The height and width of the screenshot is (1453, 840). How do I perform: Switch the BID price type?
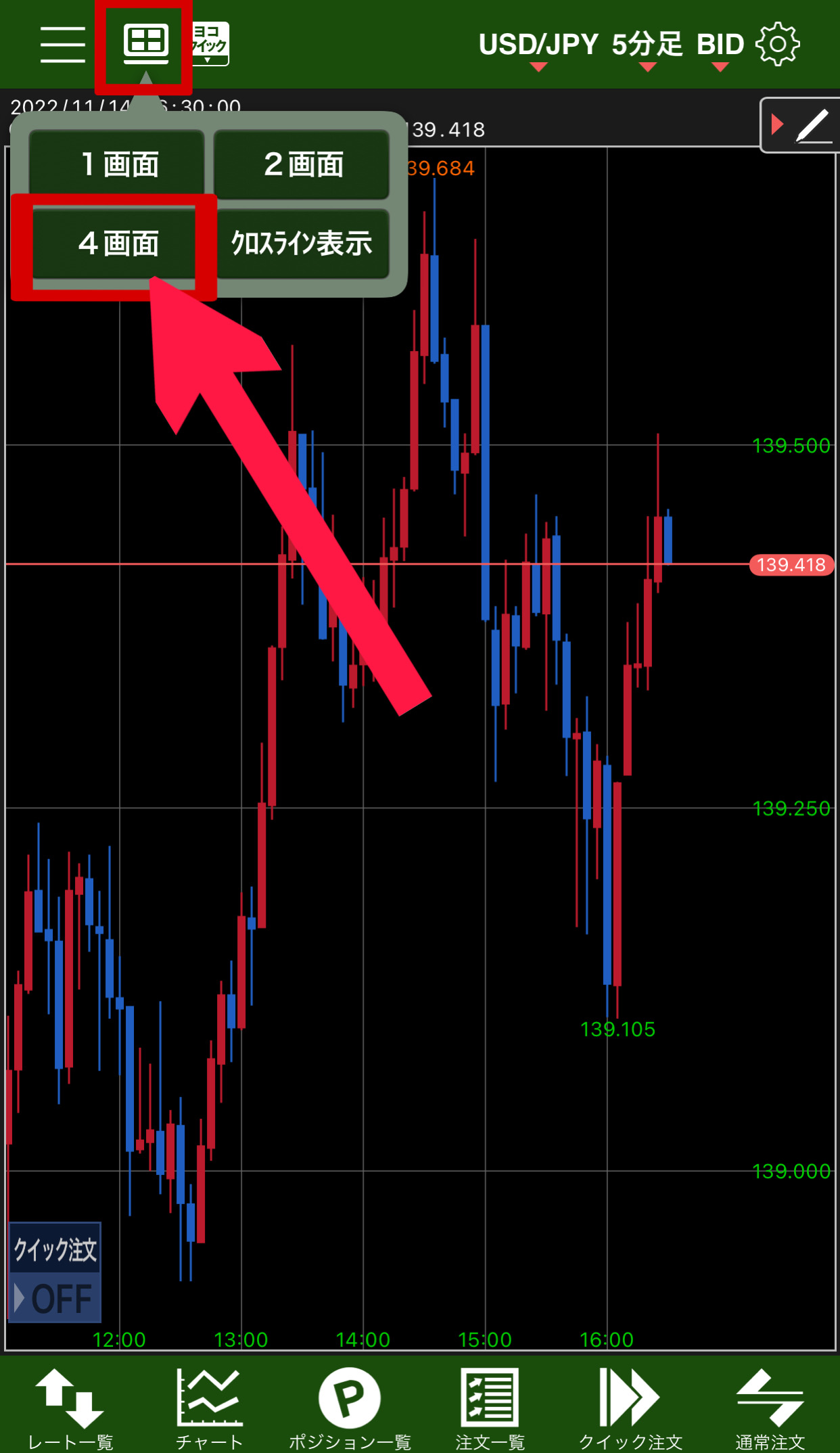[720, 46]
